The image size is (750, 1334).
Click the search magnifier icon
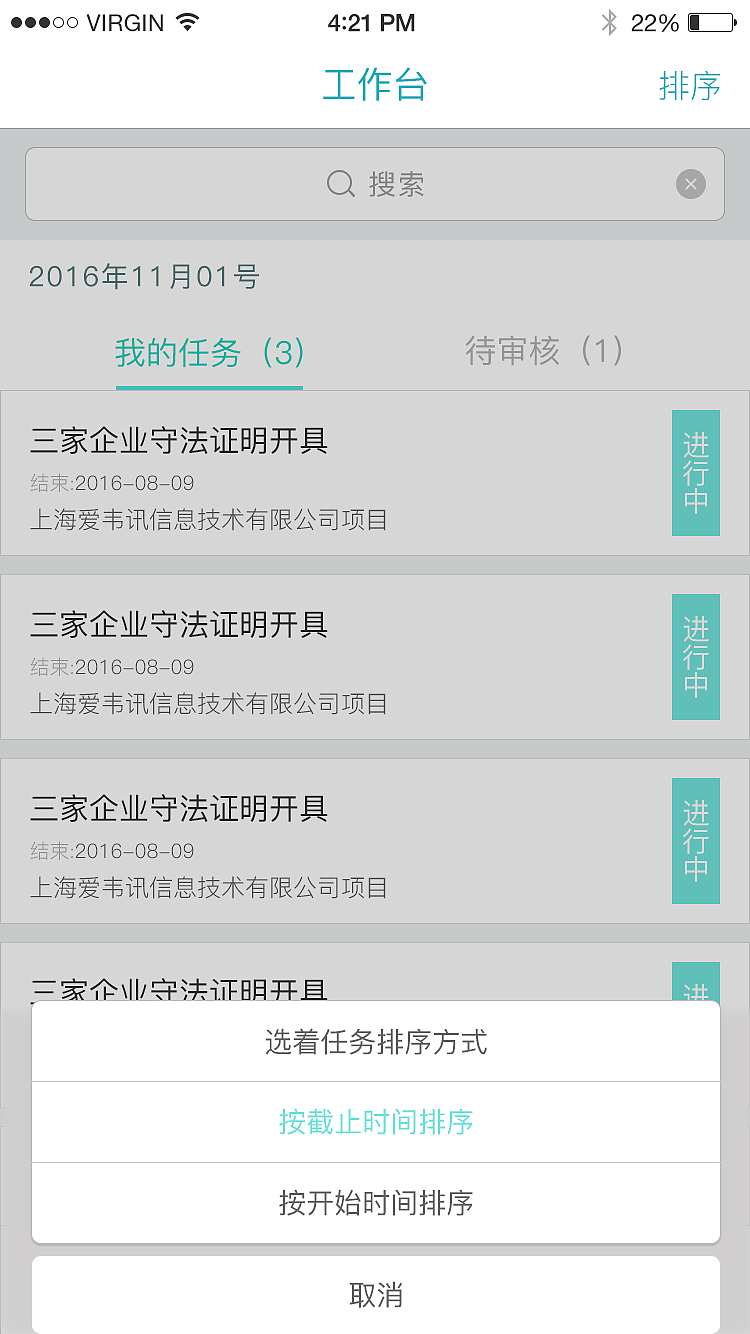[340, 184]
